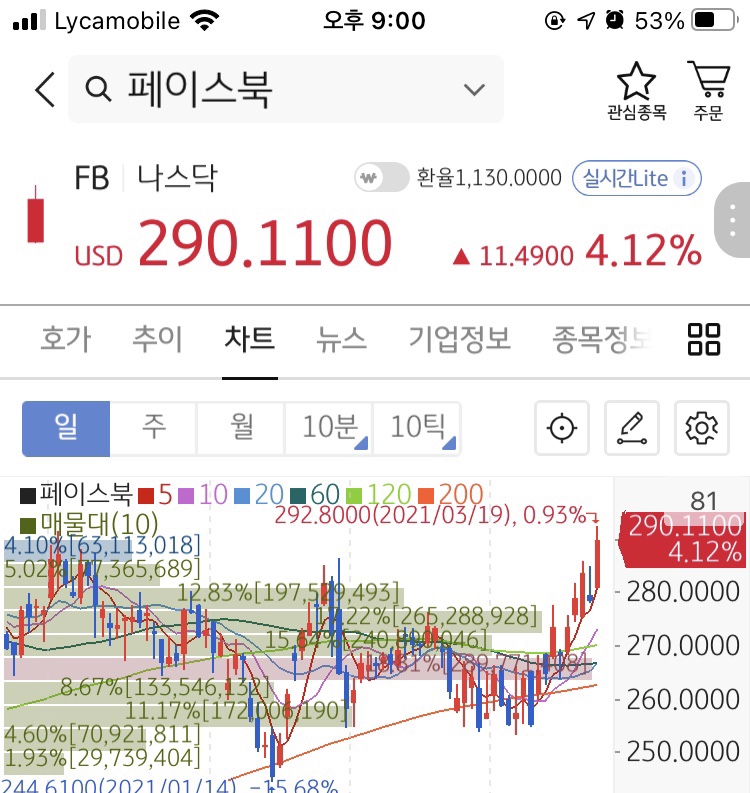Select the 일 daily chart period
The width and height of the screenshot is (750, 793).
point(66,429)
